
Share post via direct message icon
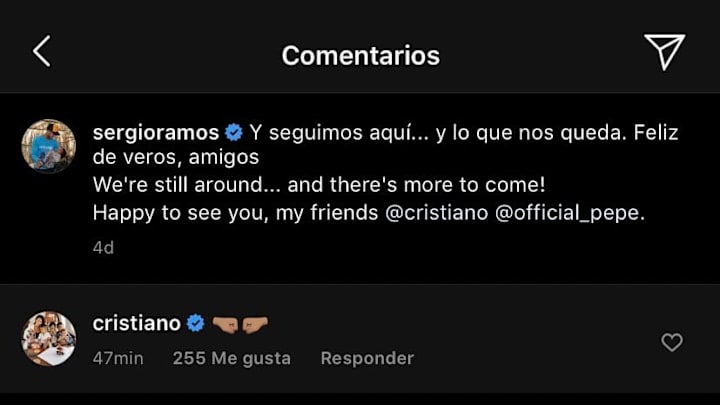664,52
